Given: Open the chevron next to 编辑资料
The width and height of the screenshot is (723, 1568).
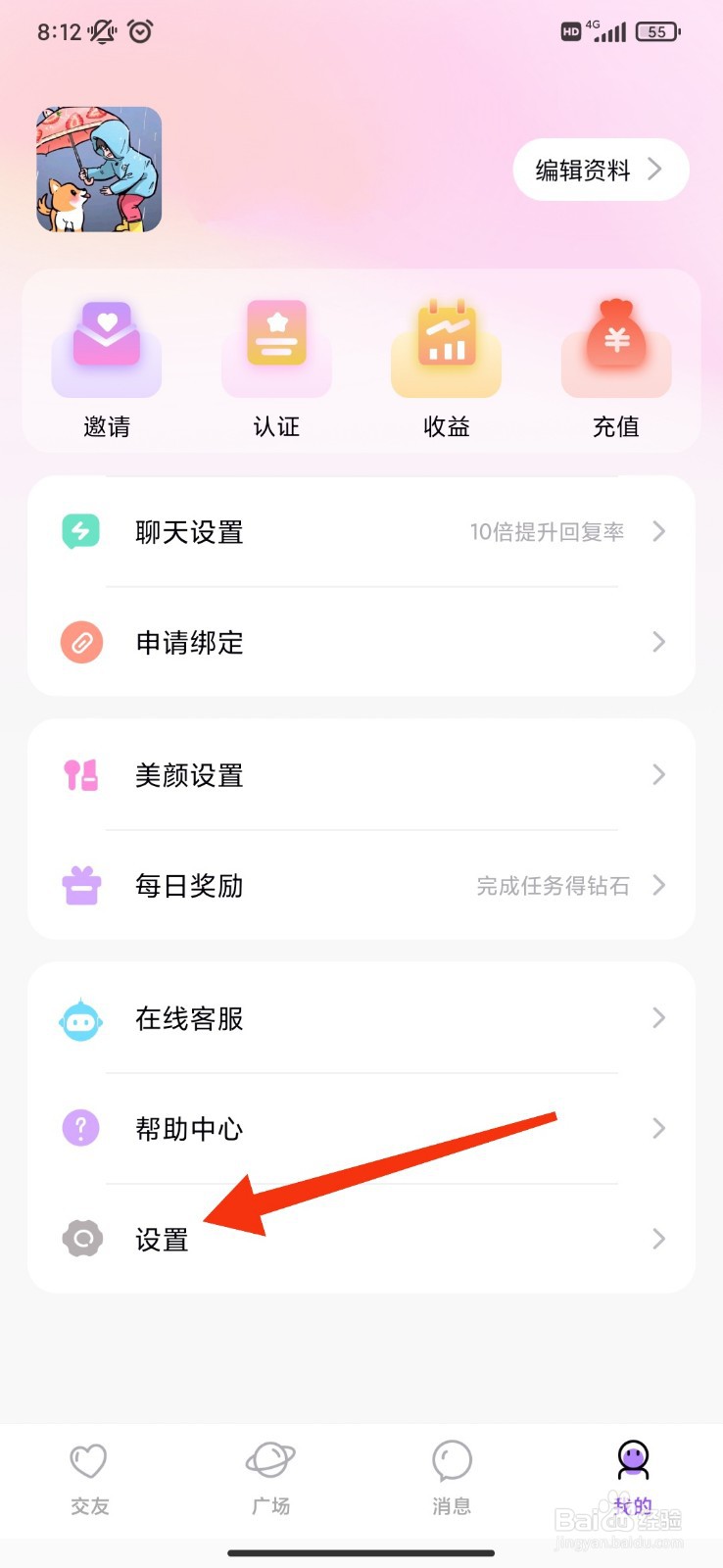Looking at the screenshot, I should click(x=654, y=169).
